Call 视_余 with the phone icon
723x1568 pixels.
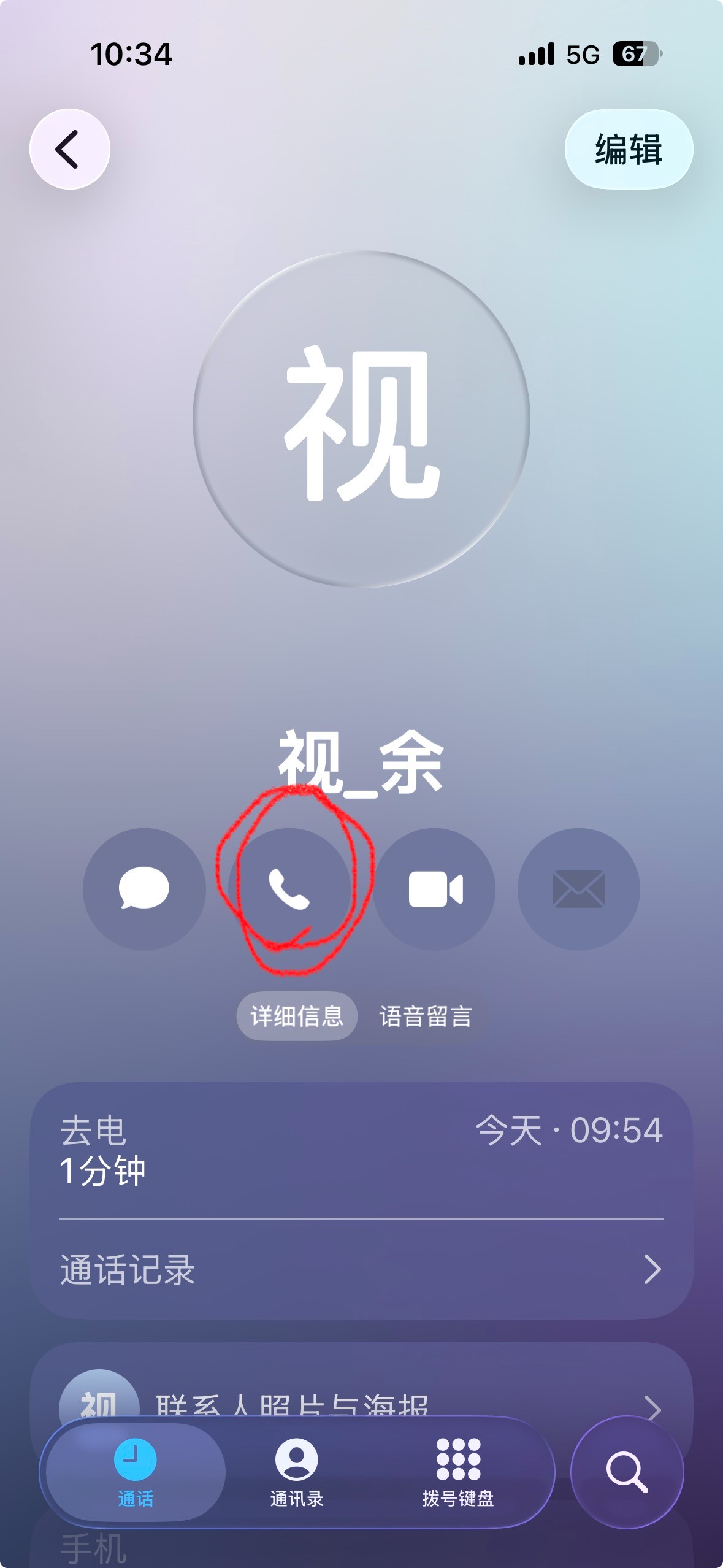tap(289, 889)
